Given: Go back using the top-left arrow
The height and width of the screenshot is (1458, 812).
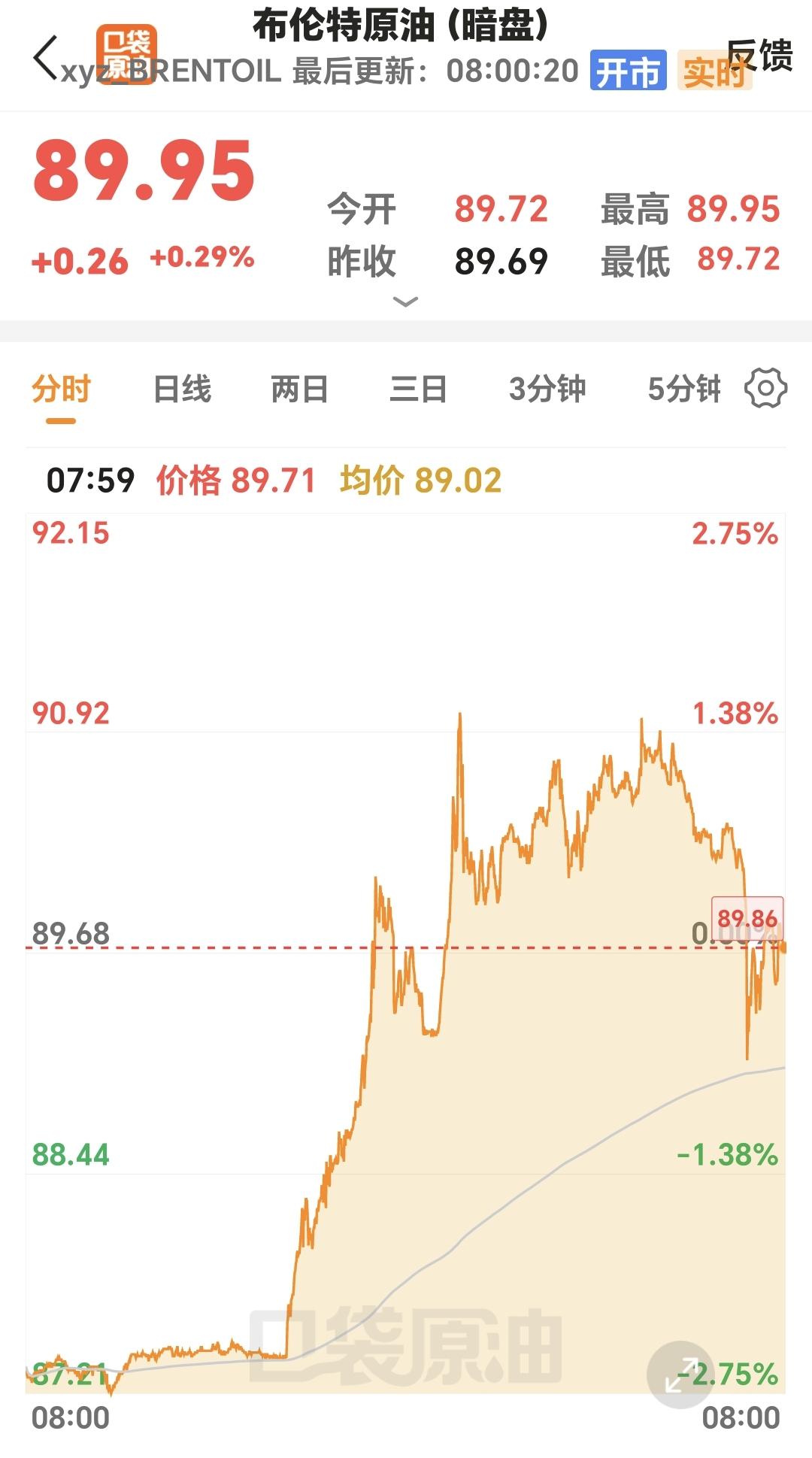Looking at the screenshot, I should (45, 58).
